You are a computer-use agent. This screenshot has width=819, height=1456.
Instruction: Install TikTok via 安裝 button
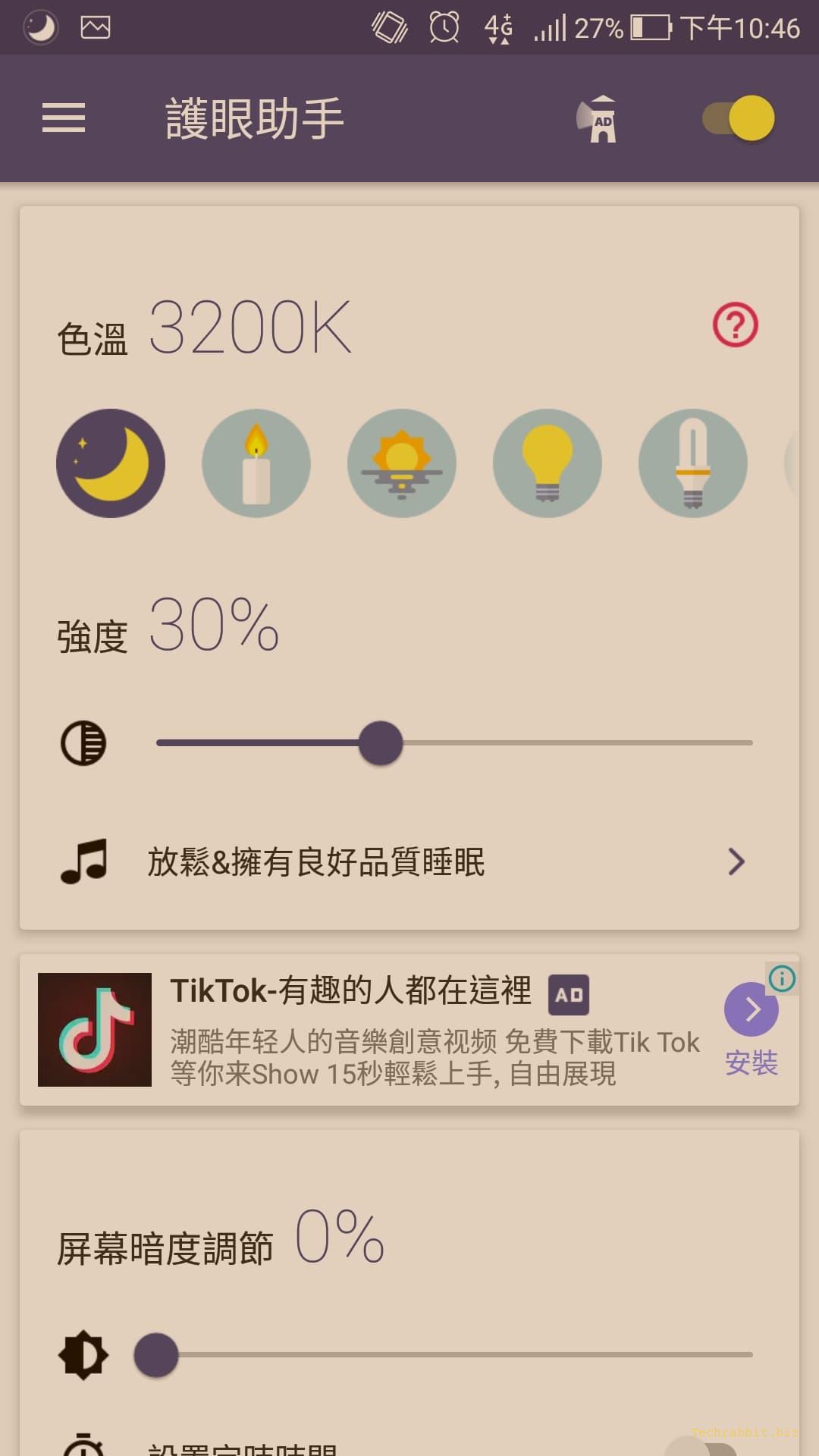(751, 1062)
